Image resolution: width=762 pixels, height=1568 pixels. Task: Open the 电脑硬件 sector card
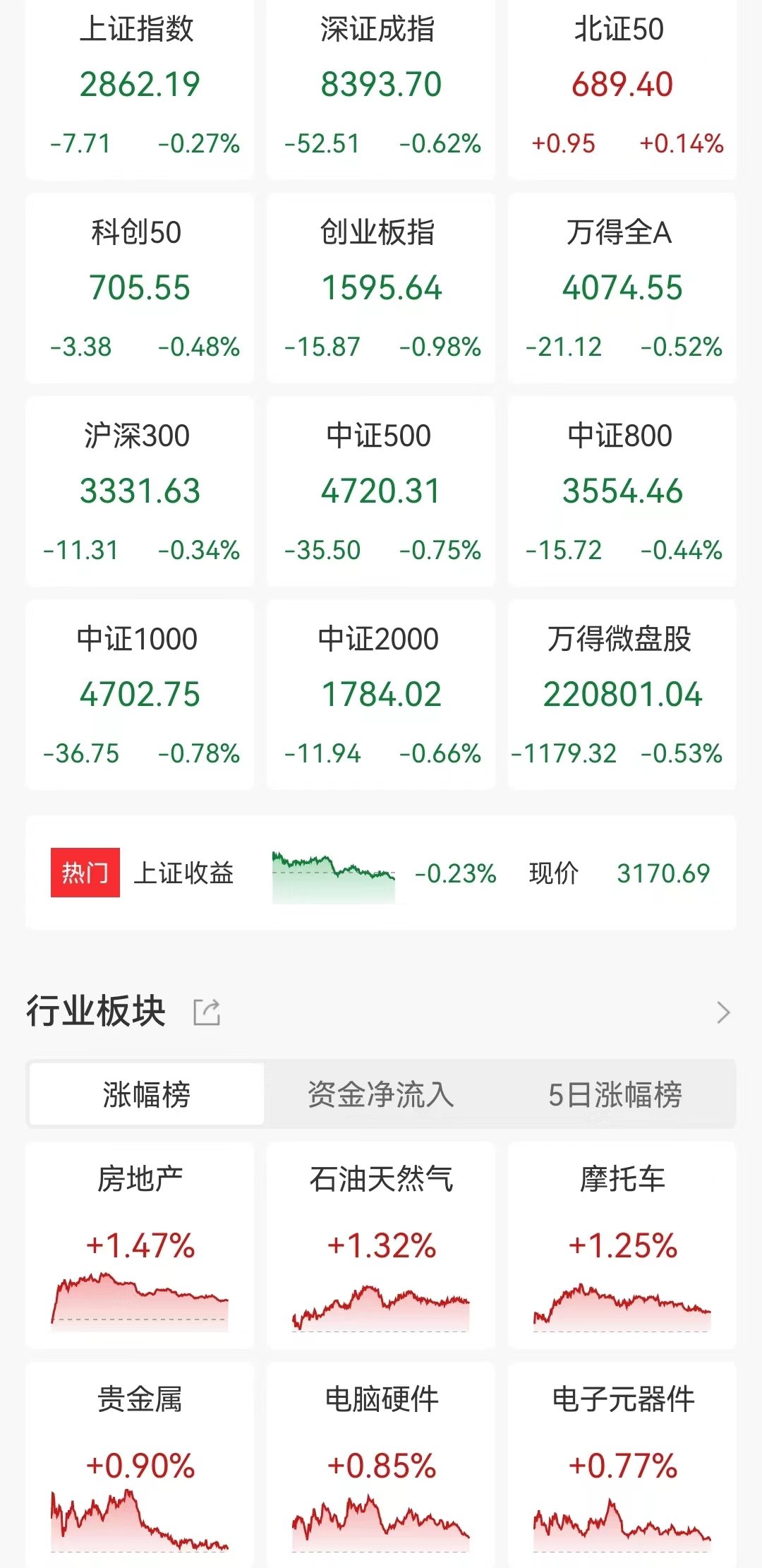point(381,1466)
